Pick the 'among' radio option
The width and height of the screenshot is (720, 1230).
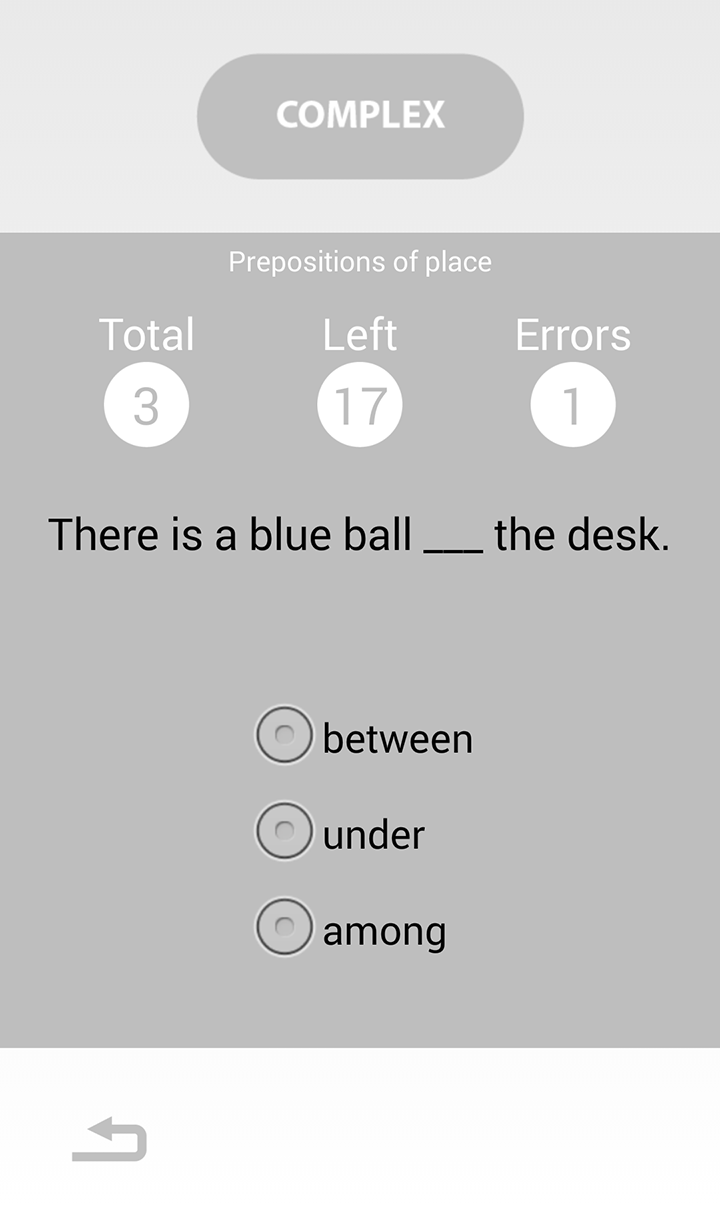coord(285,928)
